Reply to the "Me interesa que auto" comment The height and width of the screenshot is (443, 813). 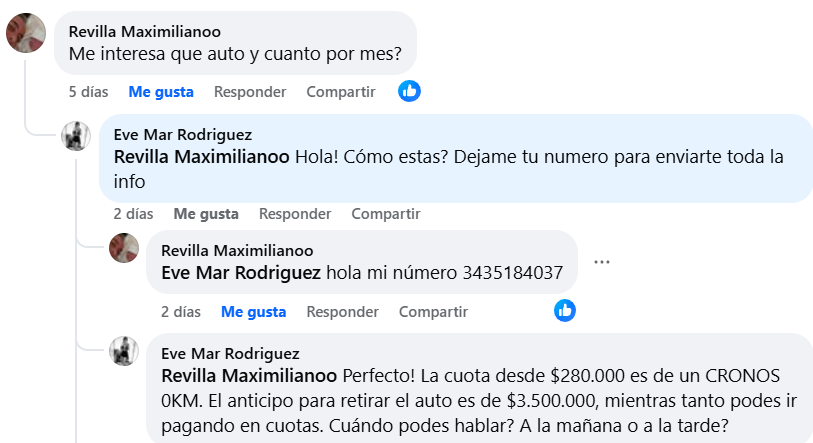[250, 92]
